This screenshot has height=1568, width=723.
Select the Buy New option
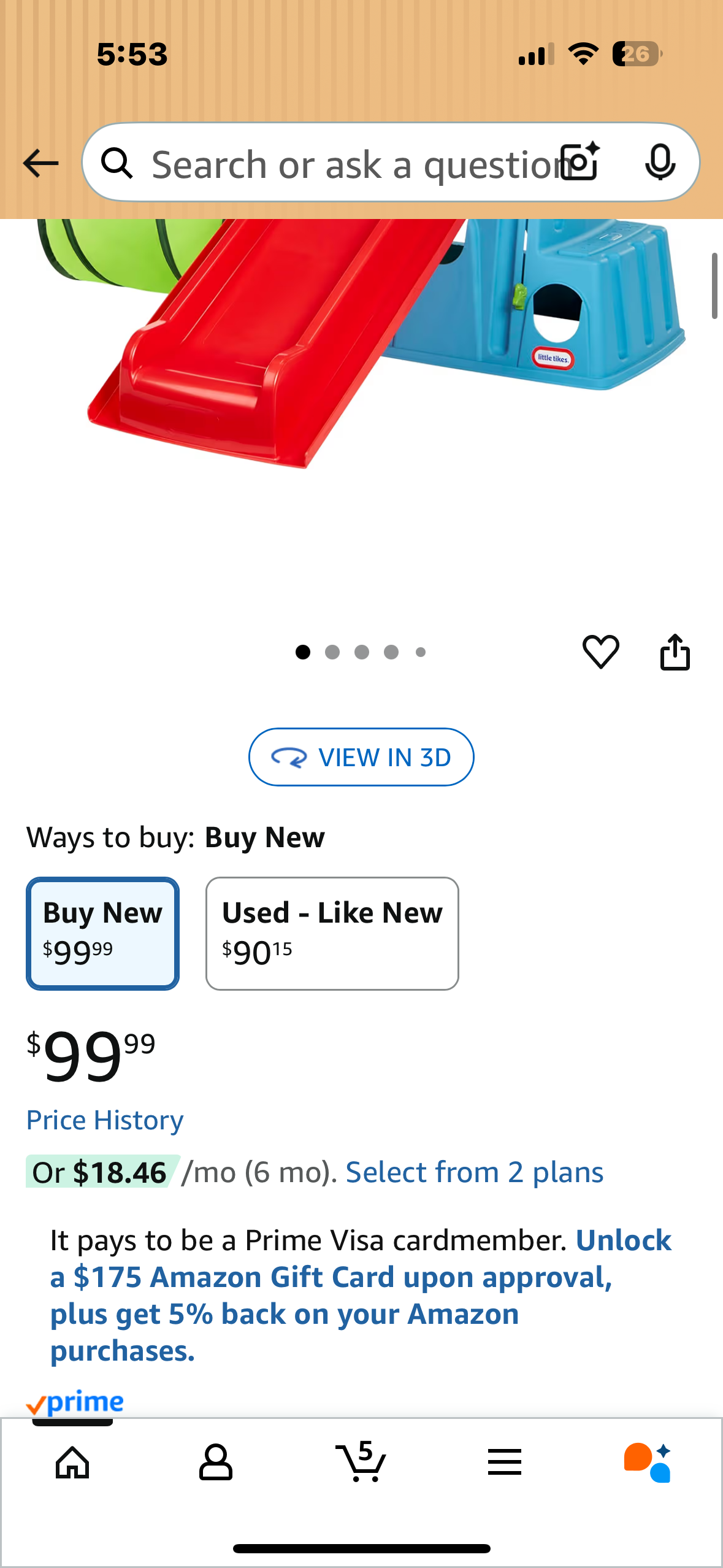[x=103, y=933]
